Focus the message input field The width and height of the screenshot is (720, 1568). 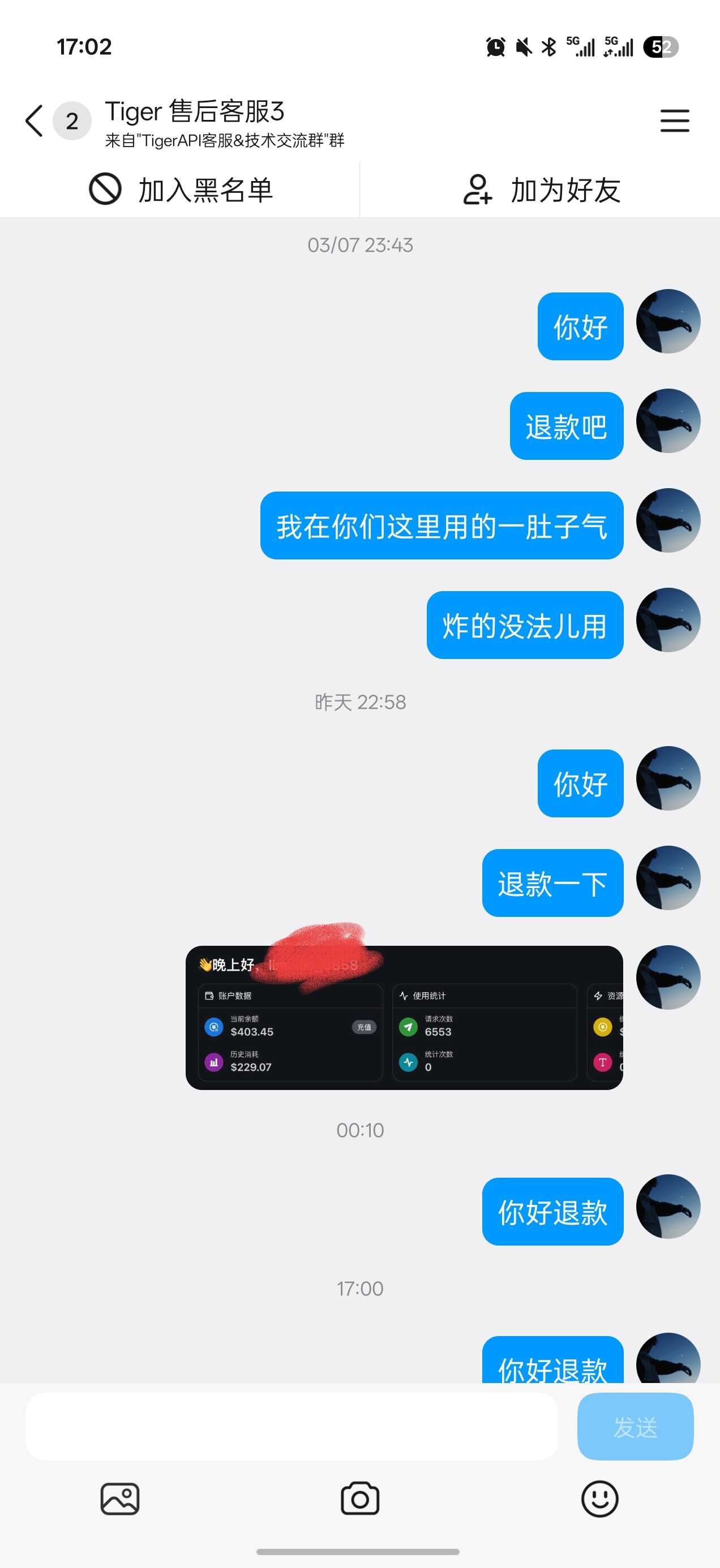tap(291, 1426)
